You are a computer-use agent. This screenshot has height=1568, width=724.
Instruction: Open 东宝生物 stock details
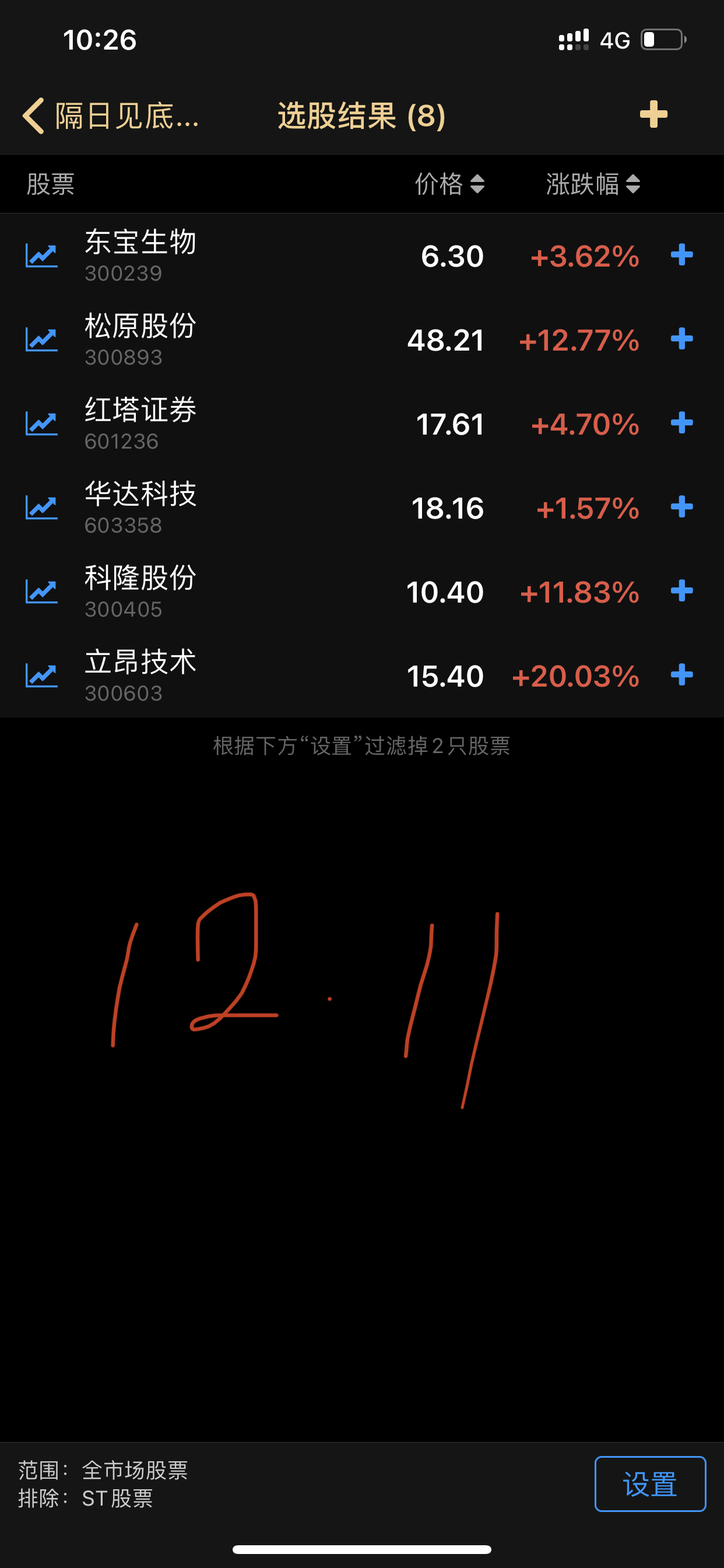click(141, 255)
